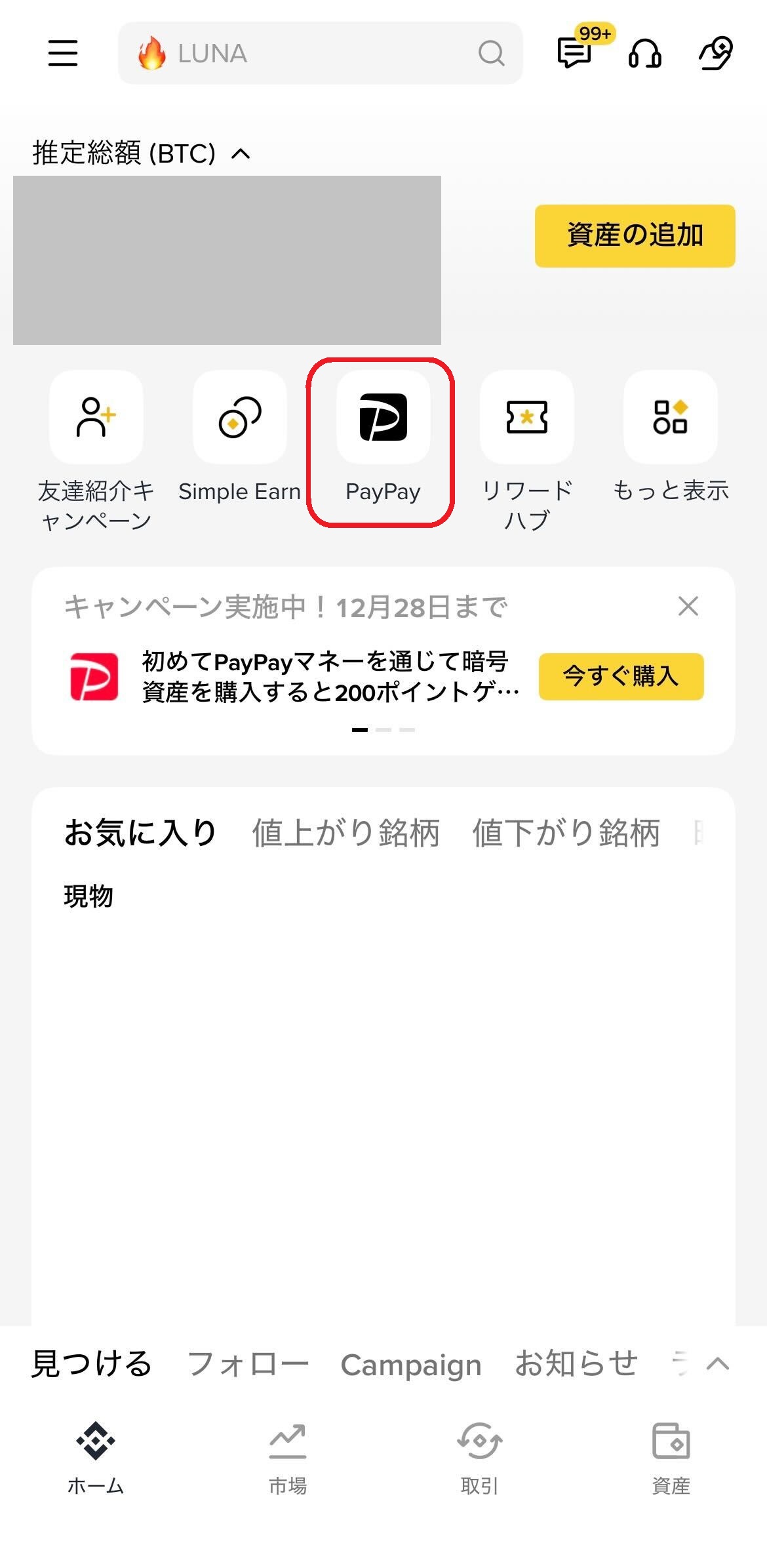Tap the 資産の追加 button
The width and height of the screenshot is (767, 1568).
pos(635,235)
